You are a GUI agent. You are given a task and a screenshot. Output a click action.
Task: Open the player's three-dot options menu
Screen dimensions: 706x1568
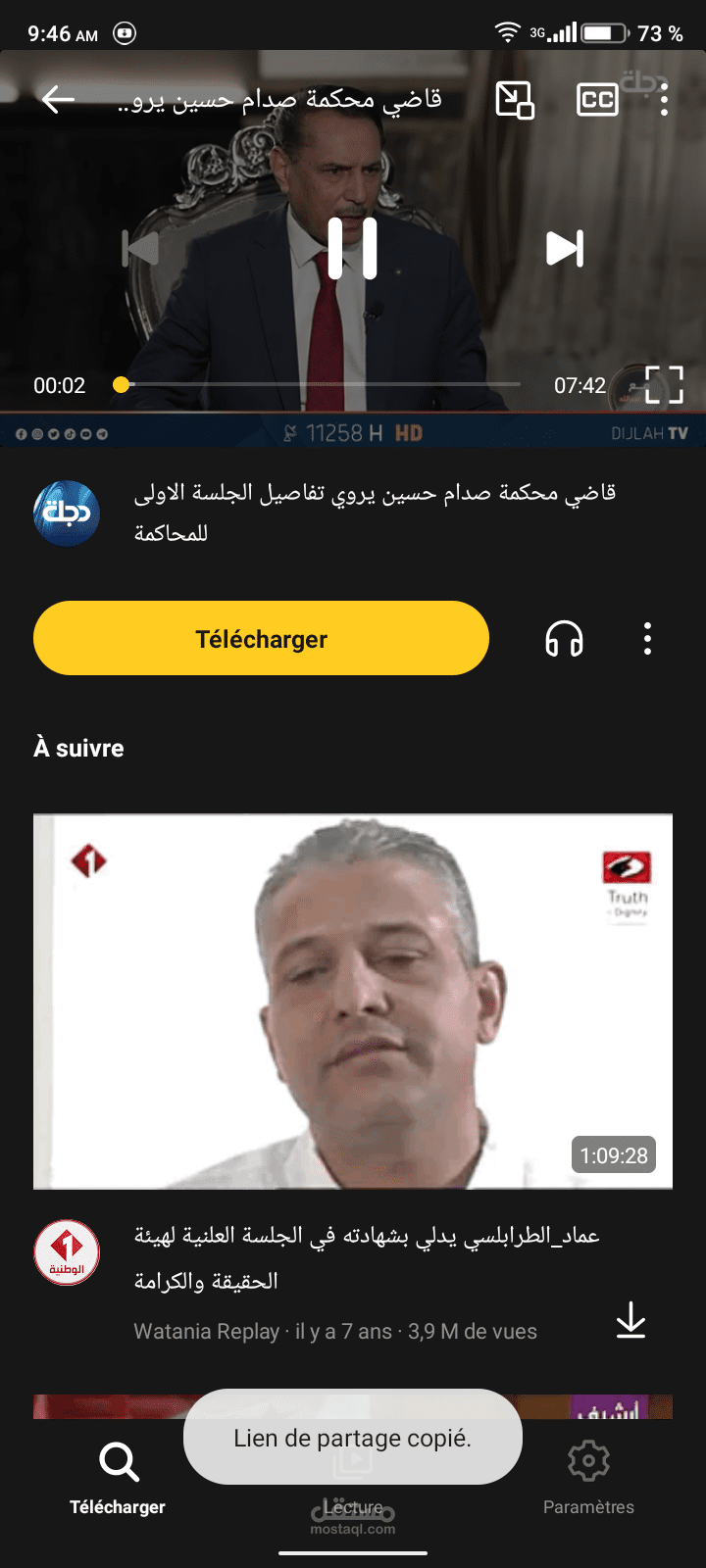pos(665,99)
